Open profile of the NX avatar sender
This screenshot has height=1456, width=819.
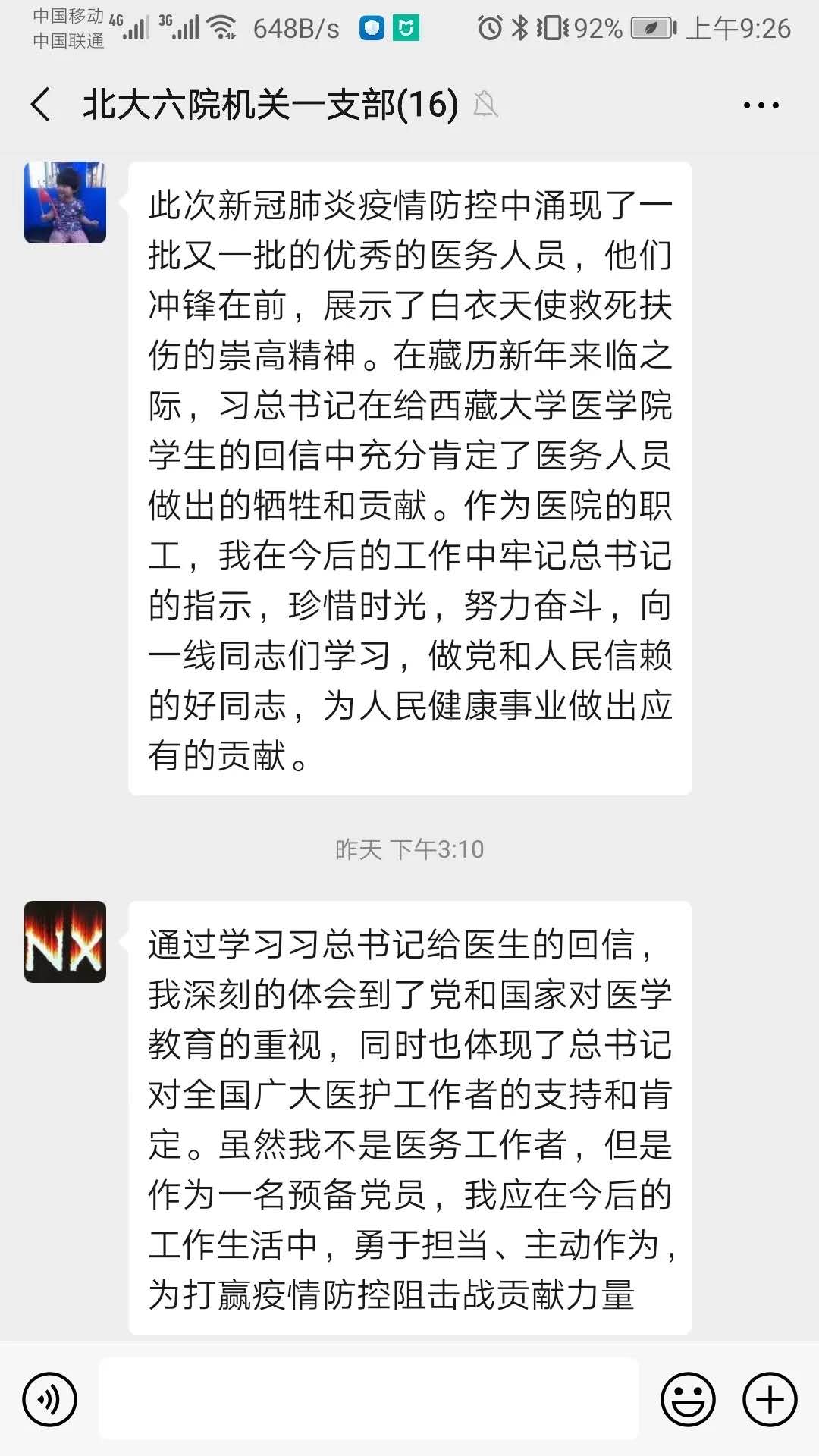pos(65,942)
